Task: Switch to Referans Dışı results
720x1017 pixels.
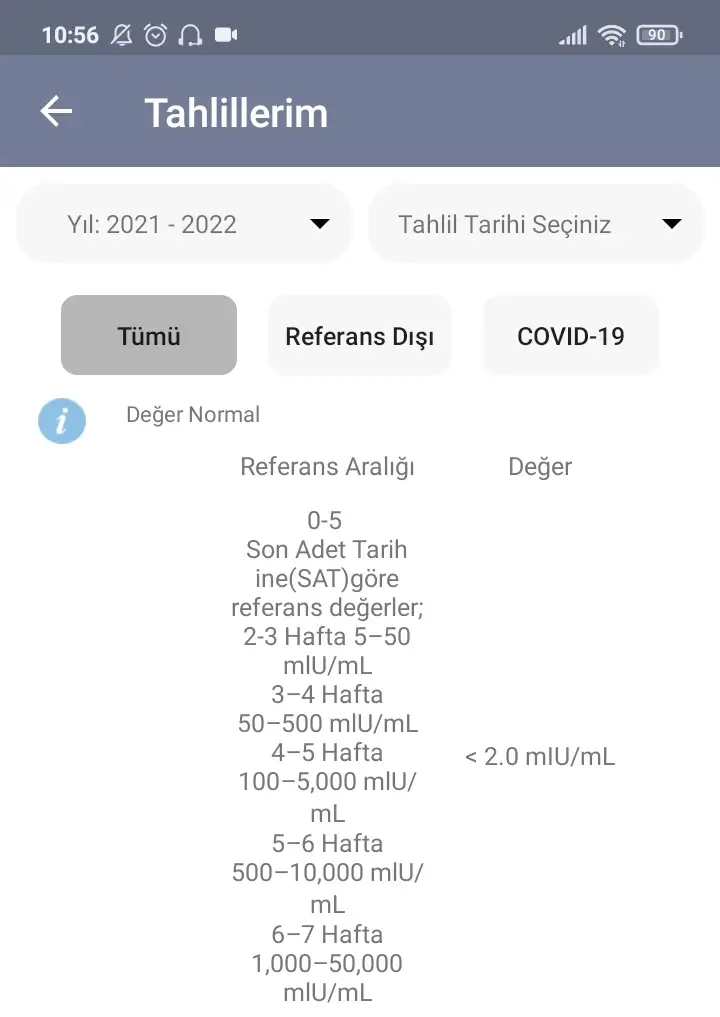Action: click(x=360, y=336)
